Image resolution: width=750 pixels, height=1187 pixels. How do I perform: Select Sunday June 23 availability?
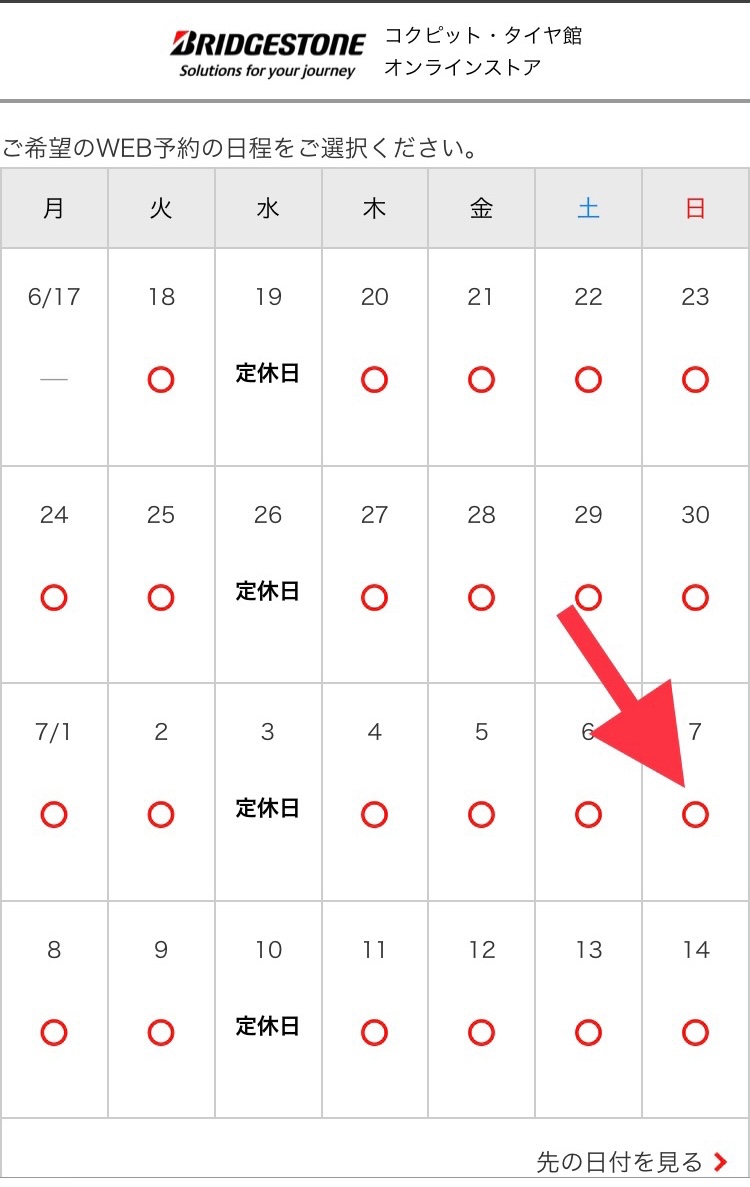695,380
